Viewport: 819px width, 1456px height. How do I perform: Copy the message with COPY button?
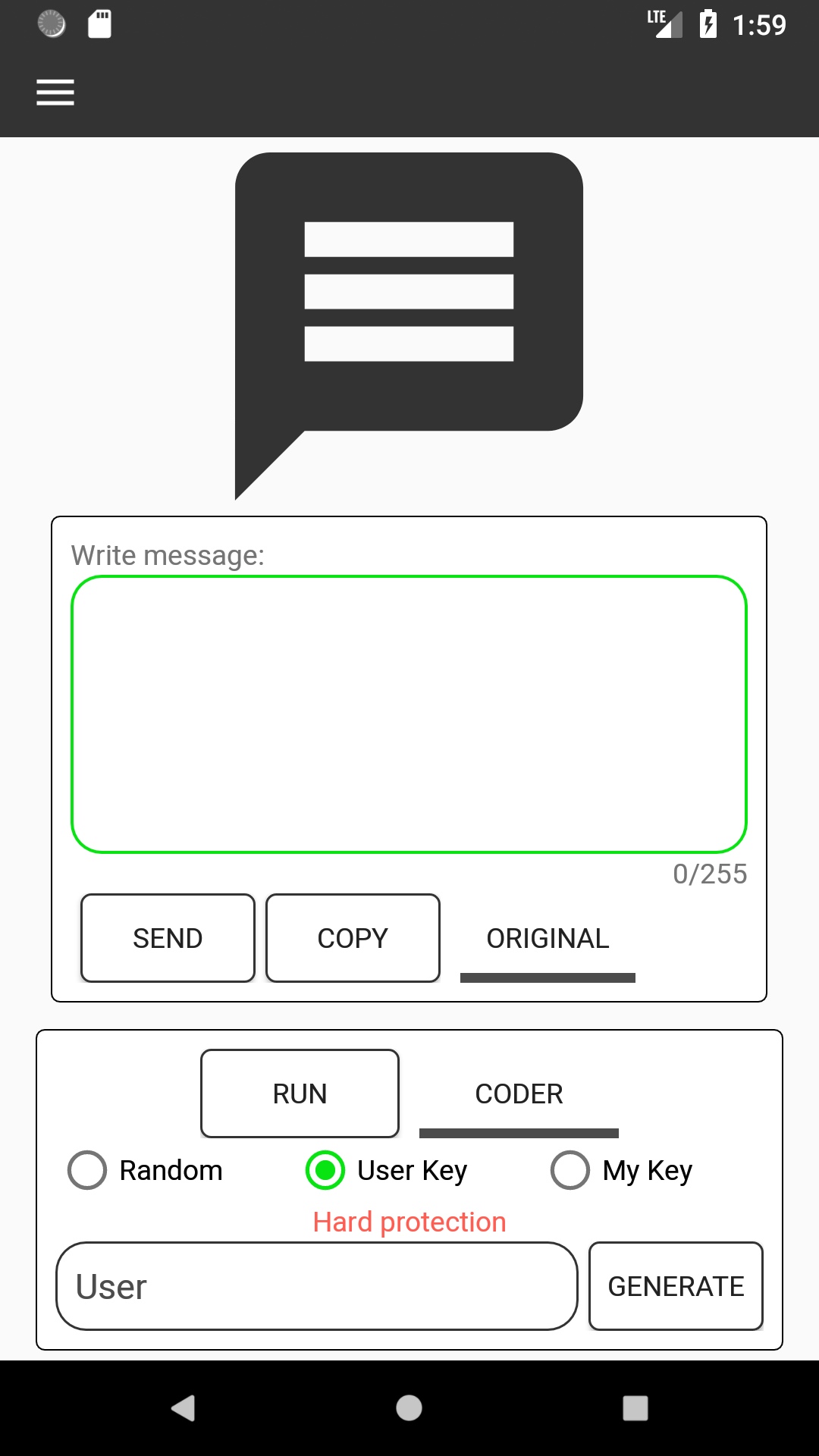pyautogui.click(x=353, y=938)
